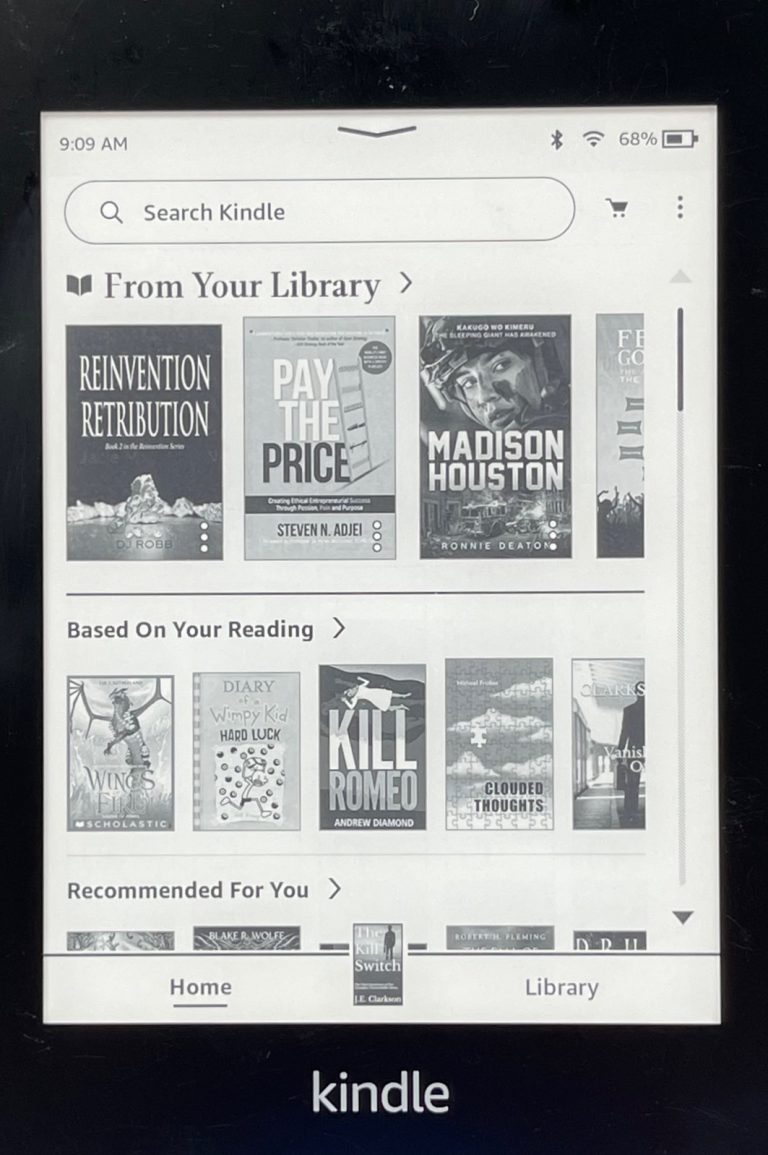Screen dimensions: 768x1155
Task: Expand From Your Library section
Action: 405,284
